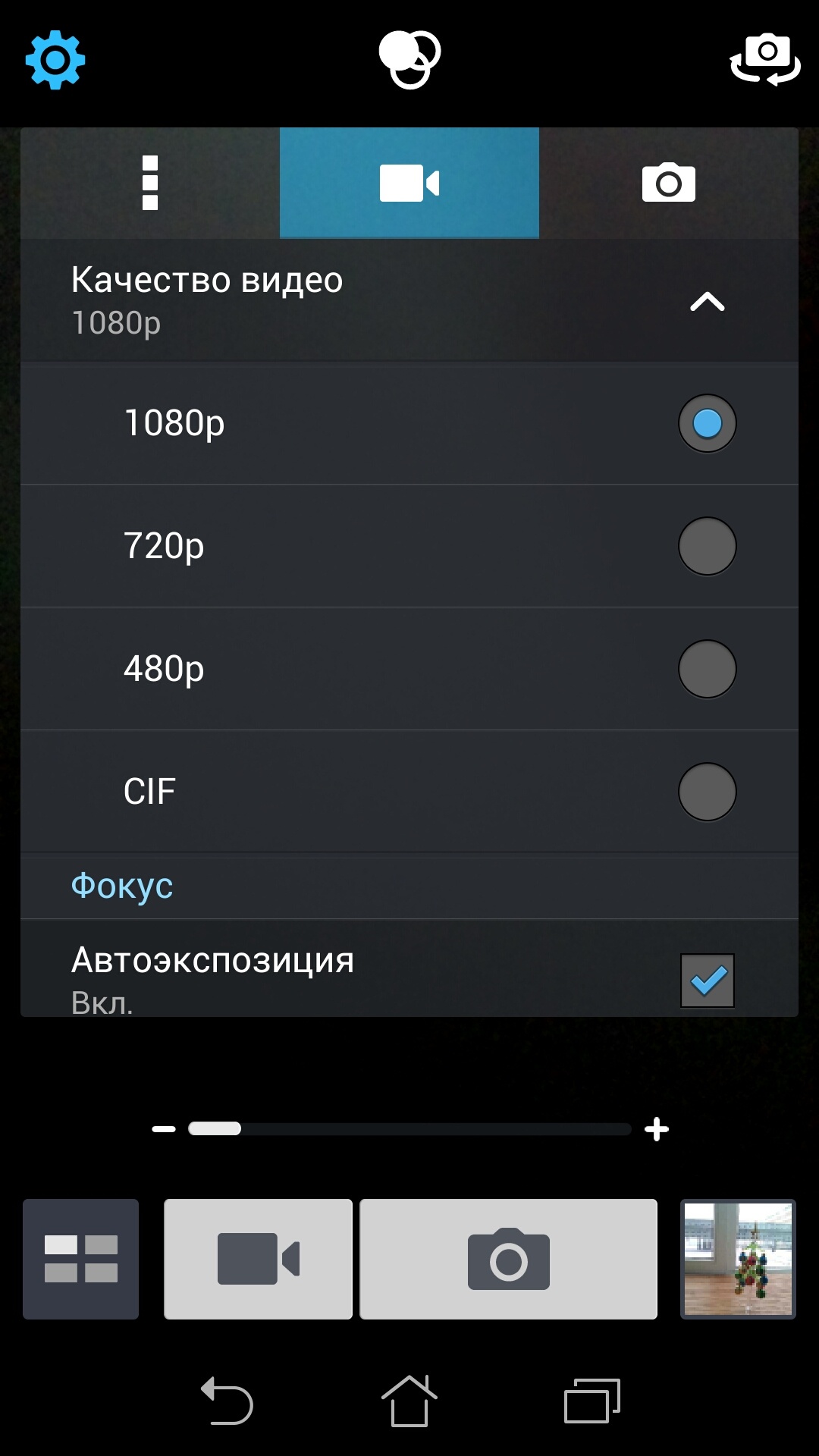The width and height of the screenshot is (819, 1456).
Task: Open the last photo thumbnail
Action: click(x=738, y=1259)
